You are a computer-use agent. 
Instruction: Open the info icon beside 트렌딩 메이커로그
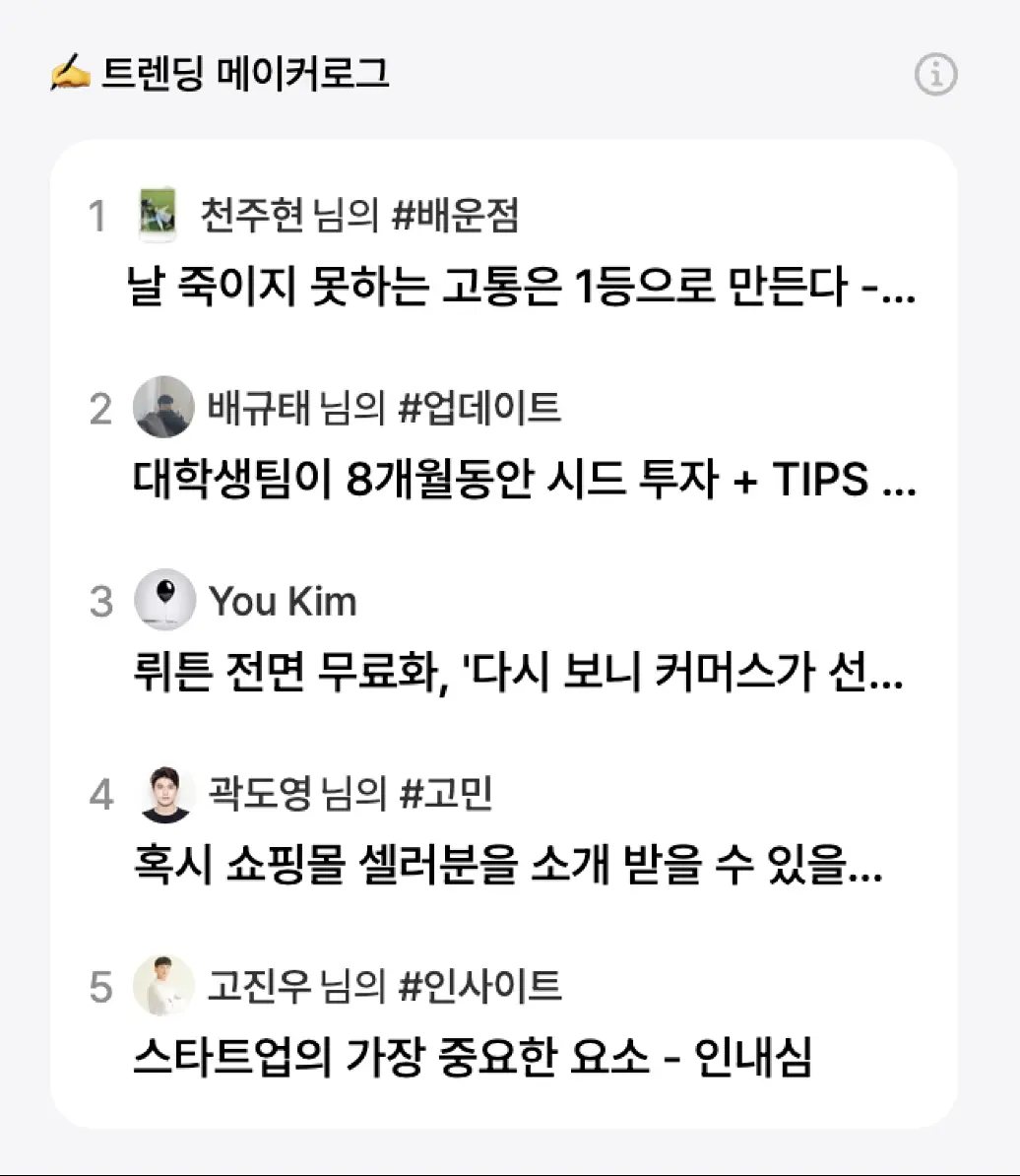tap(935, 74)
